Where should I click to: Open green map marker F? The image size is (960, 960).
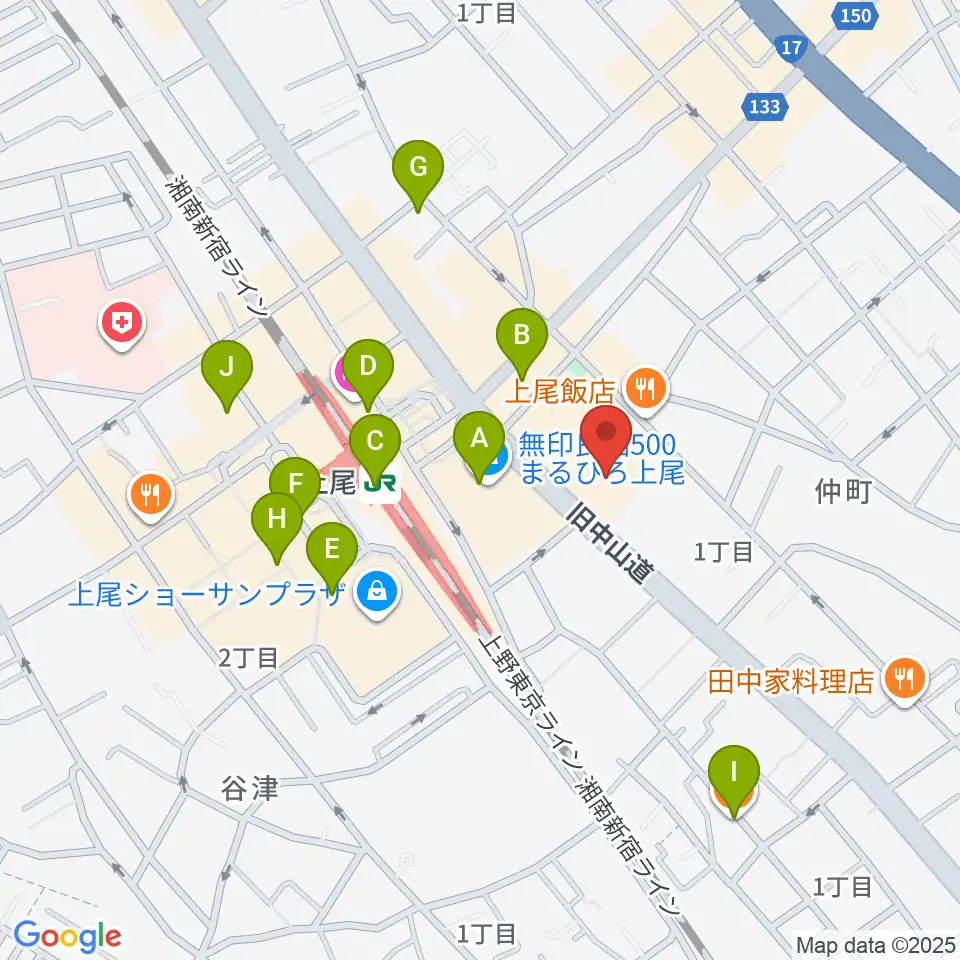pos(295,490)
